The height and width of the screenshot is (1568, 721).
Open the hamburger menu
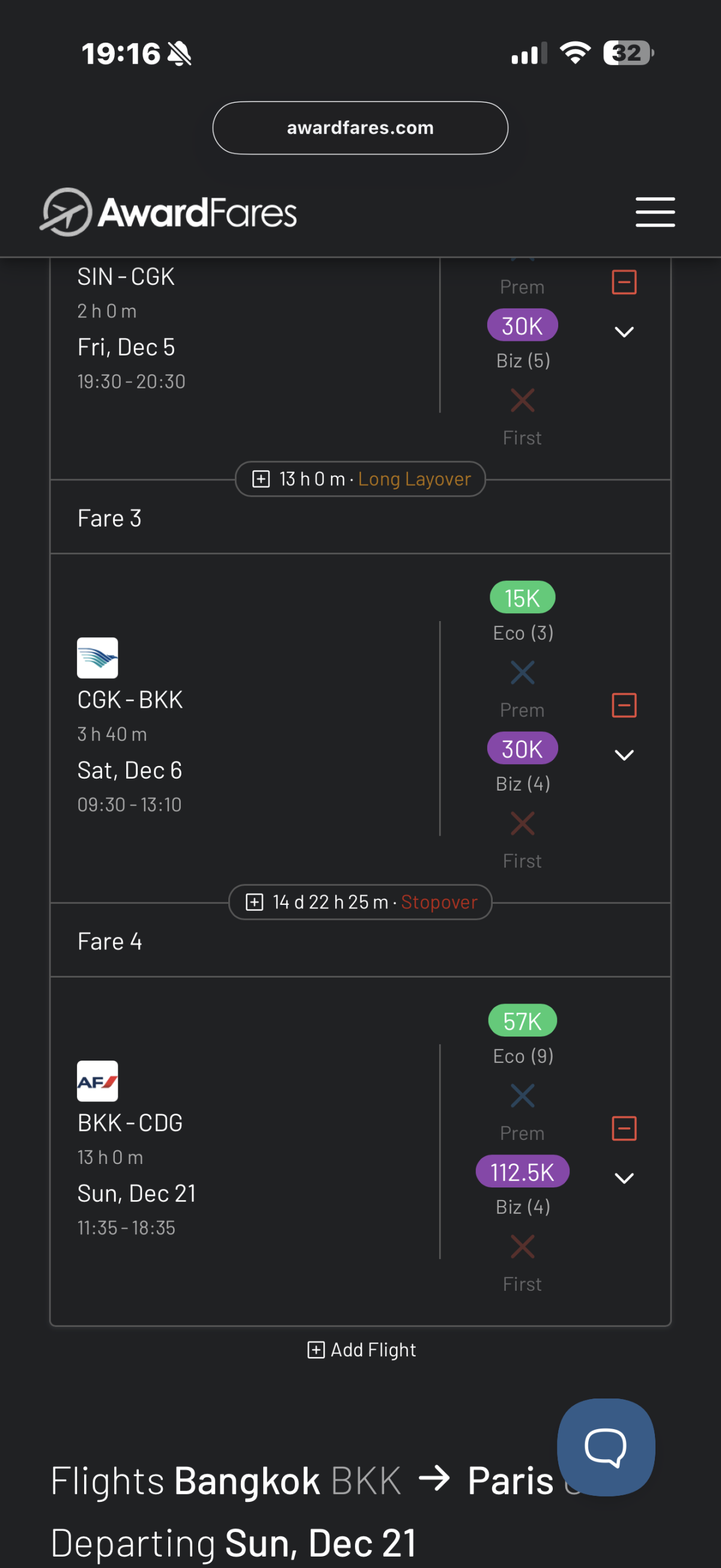[x=655, y=212]
